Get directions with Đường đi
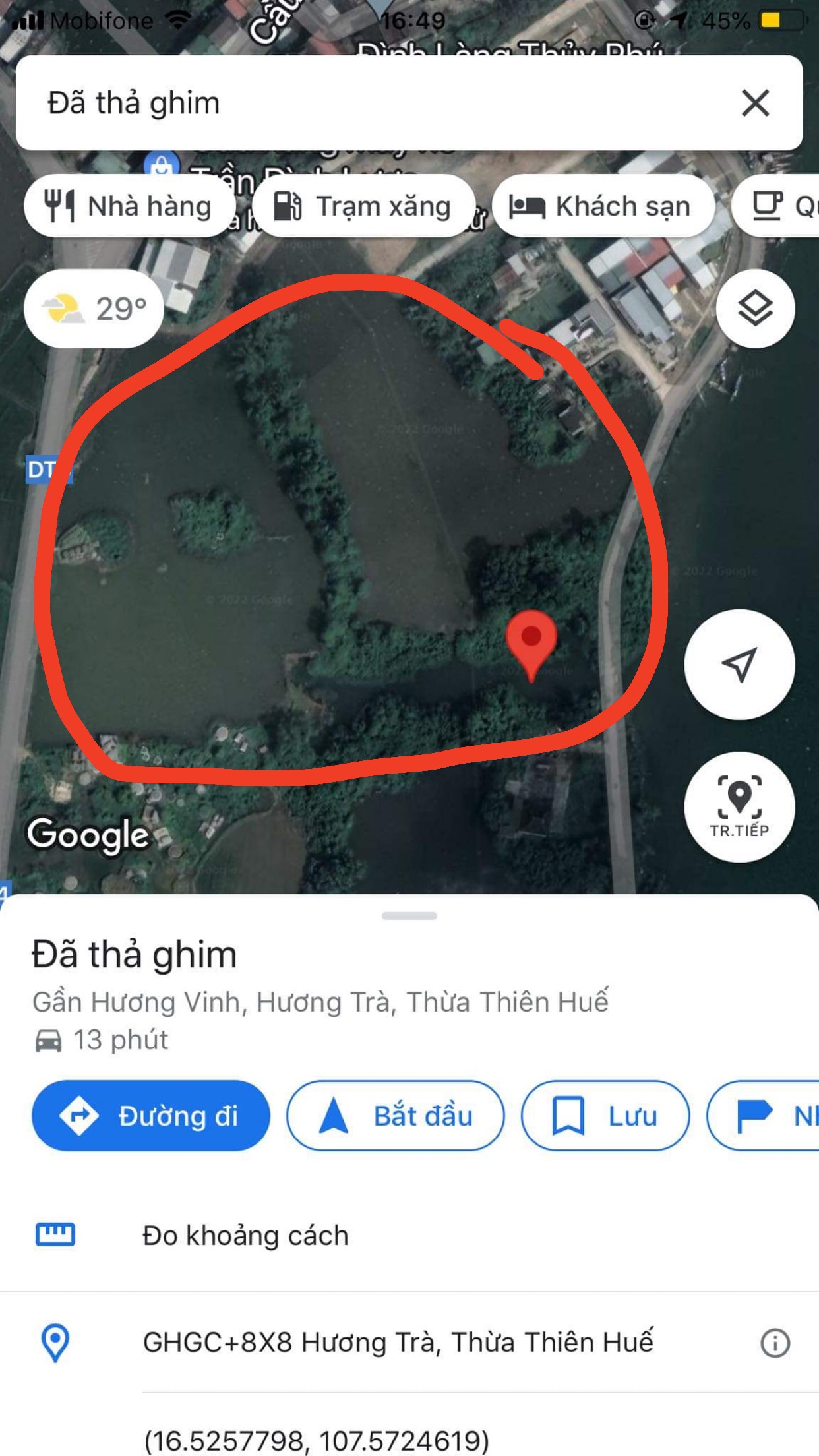819x1456 pixels. point(151,1116)
